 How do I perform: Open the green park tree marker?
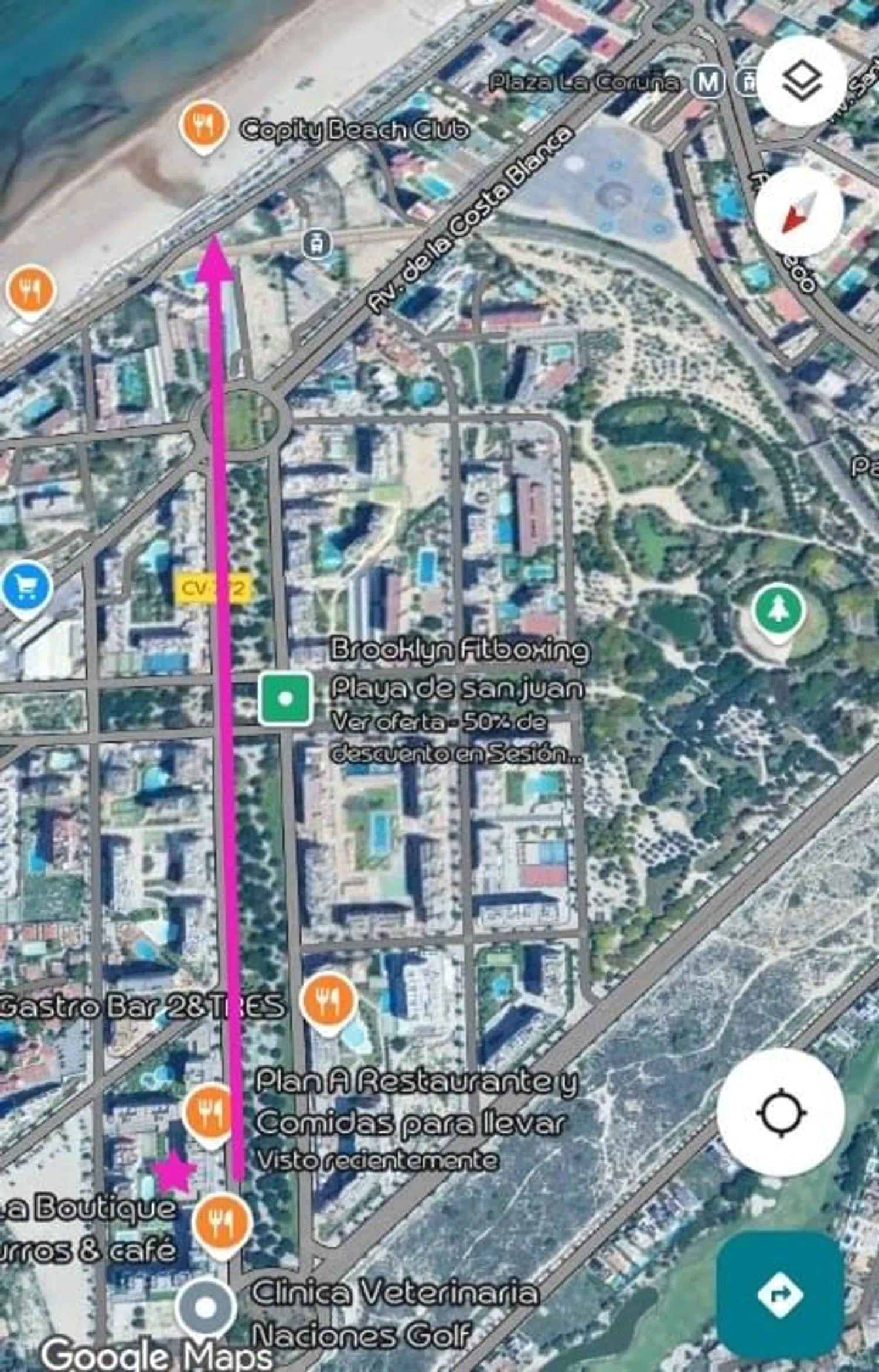[779, 612]
